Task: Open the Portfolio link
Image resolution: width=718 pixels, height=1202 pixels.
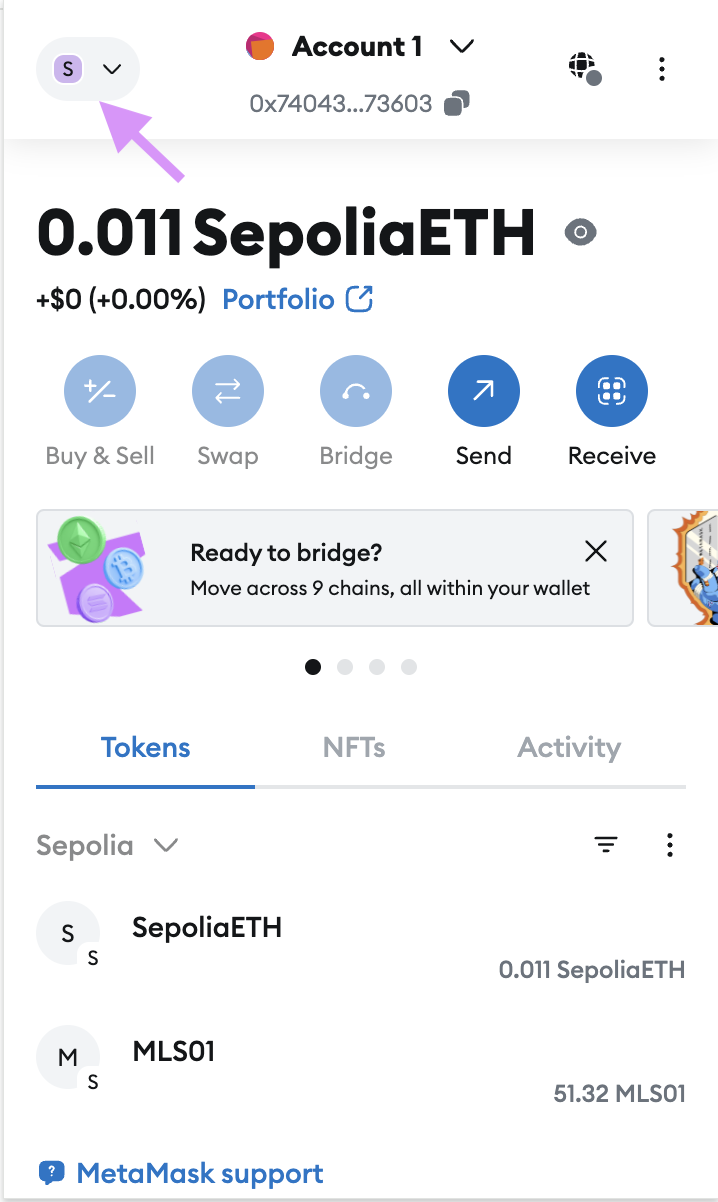Action: [x=297, y=299]
